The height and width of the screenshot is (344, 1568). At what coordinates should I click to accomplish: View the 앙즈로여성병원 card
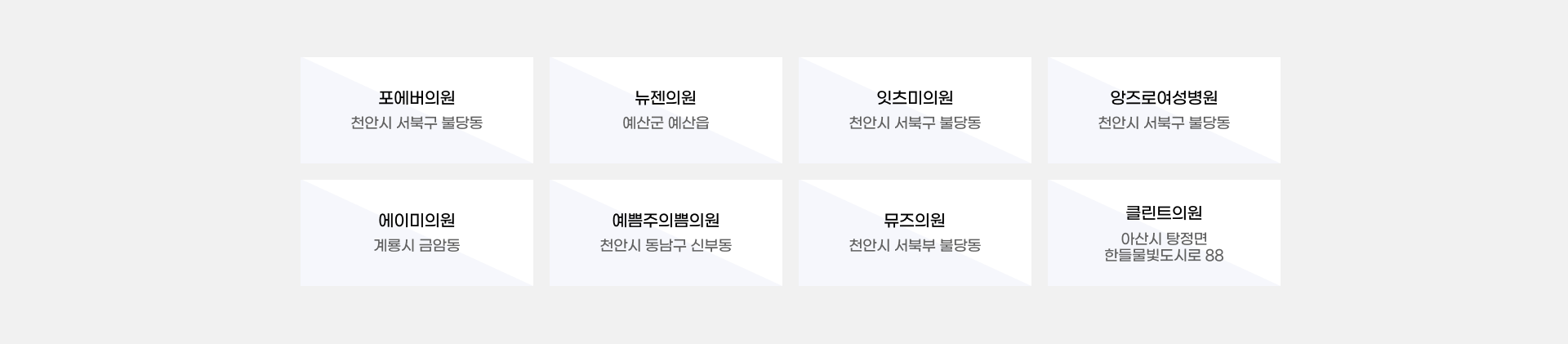tap(1164, 109)
